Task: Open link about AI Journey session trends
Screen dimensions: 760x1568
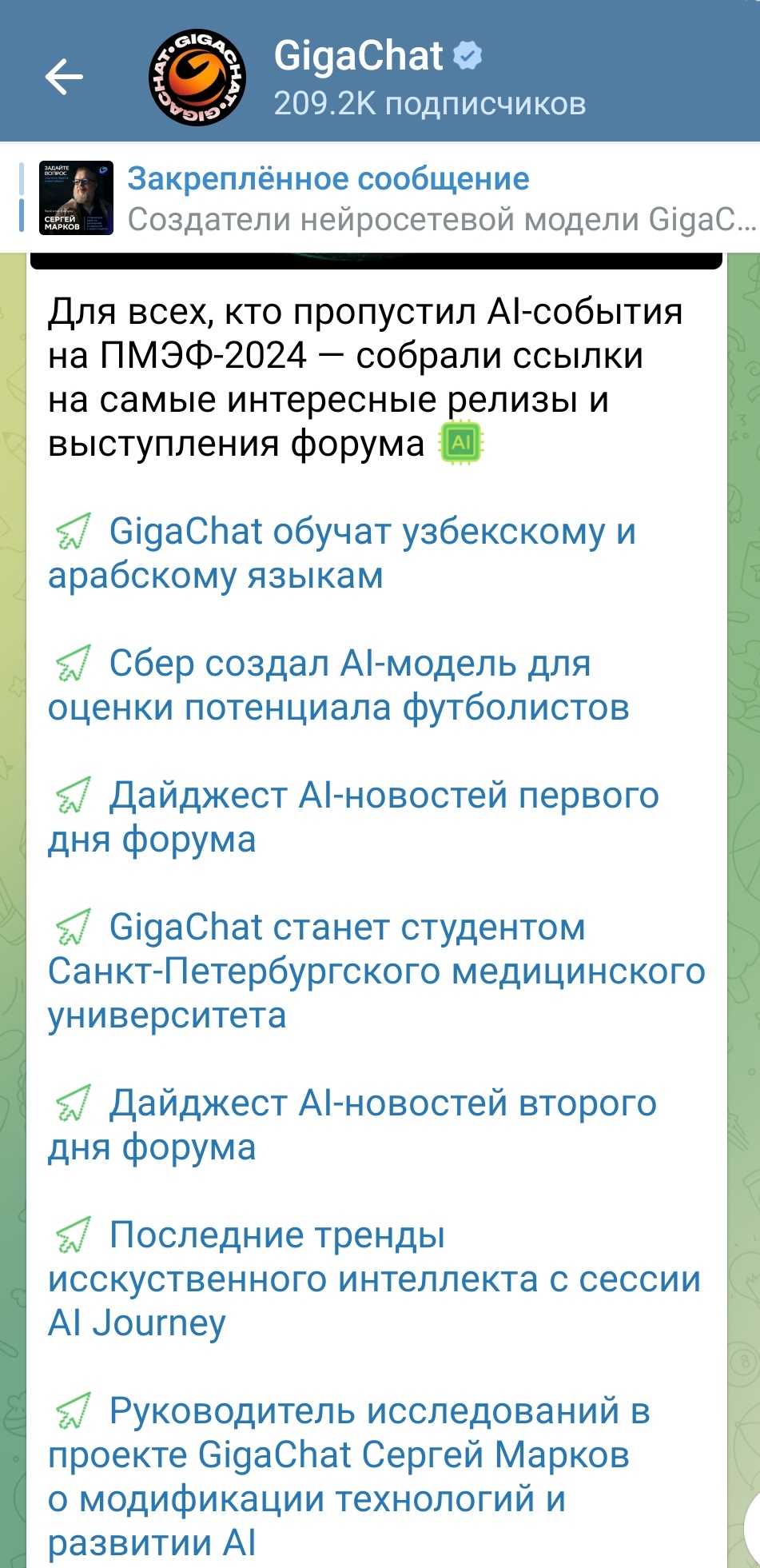Action: pos(374,1279)
